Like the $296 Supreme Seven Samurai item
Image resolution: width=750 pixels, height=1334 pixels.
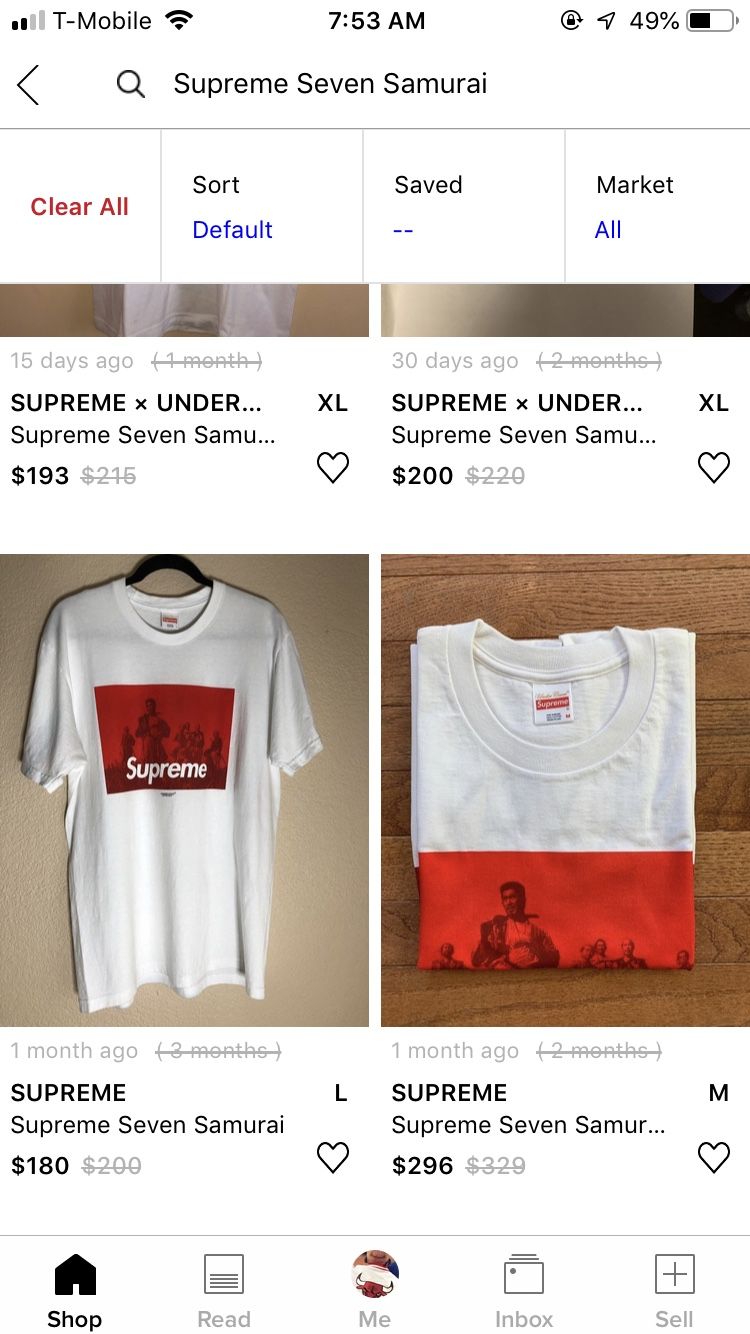point(714,1157)
